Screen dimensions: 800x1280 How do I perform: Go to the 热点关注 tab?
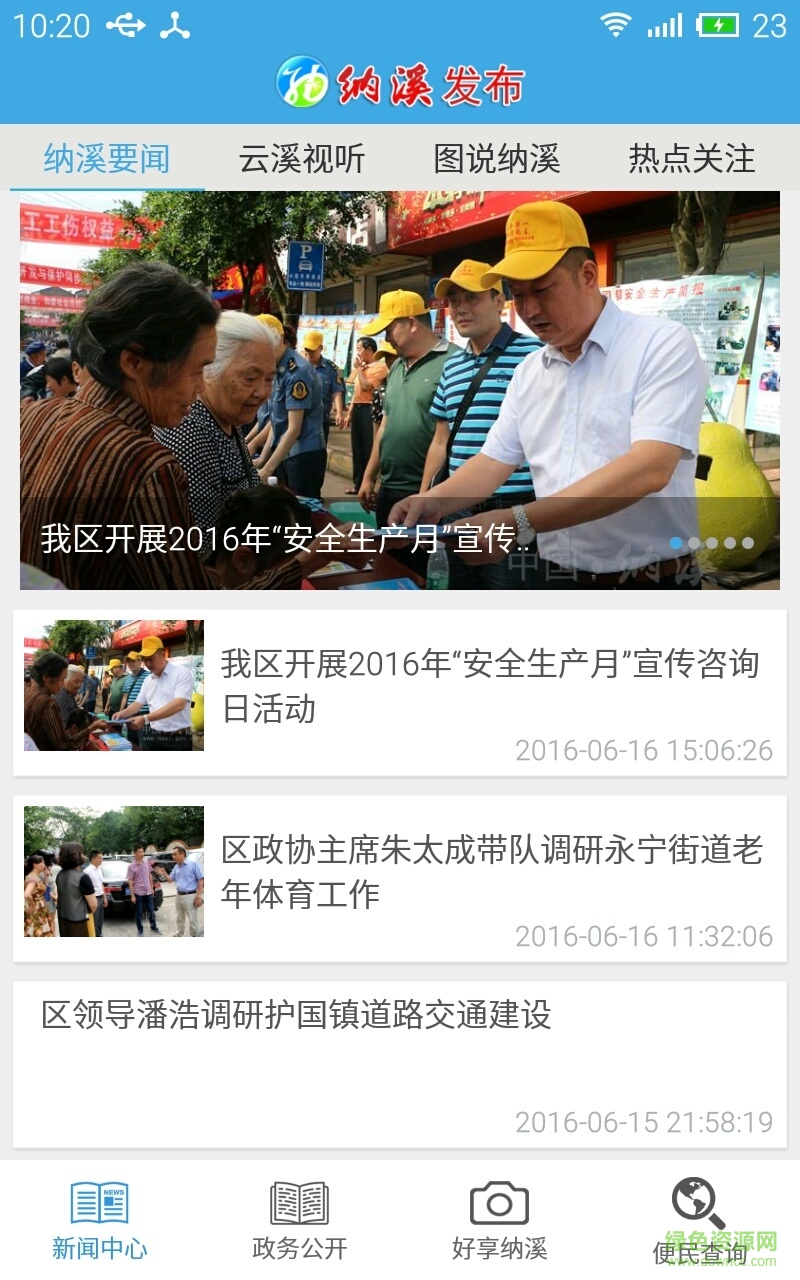tap(692, 158)
